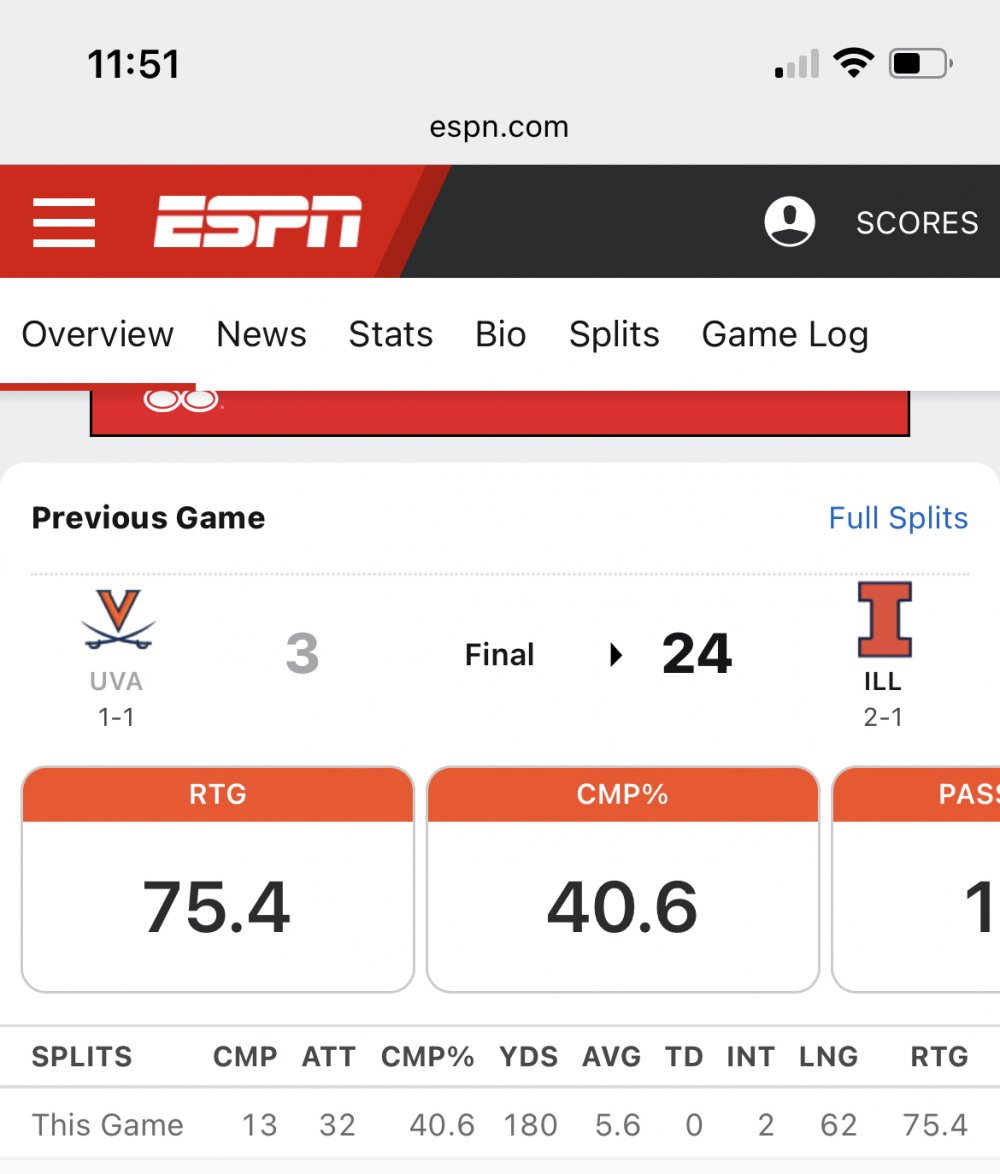Switch to the News tab
1000x1174 pixels.
coord(261,334)
